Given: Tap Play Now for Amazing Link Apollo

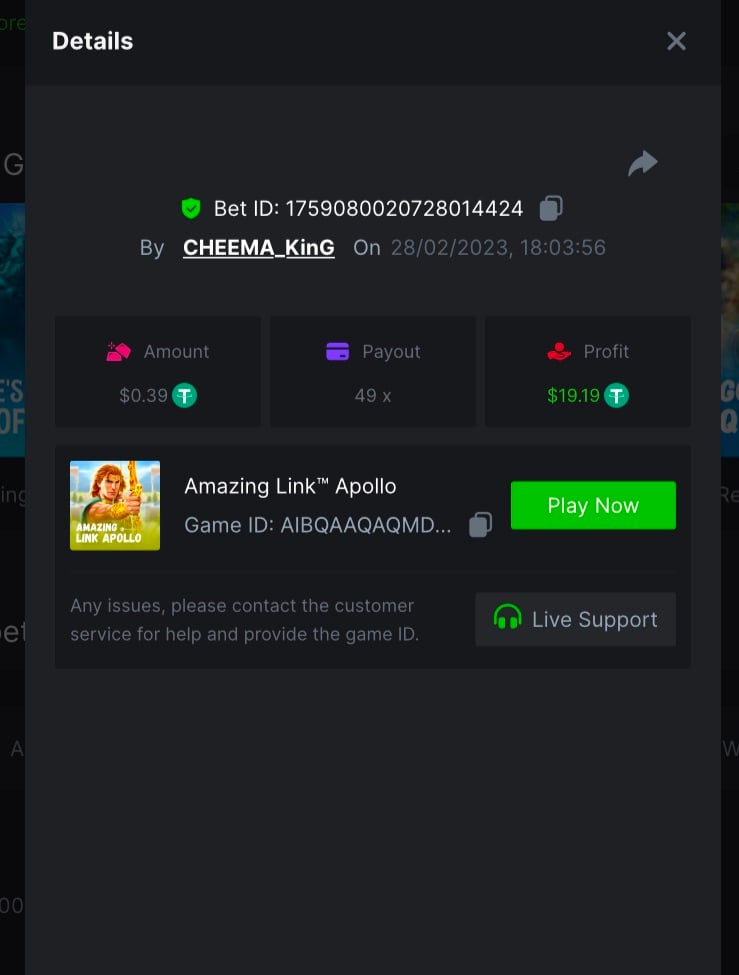Looking at the screenshot, I should pyautogui.click(x=593, y=505).
